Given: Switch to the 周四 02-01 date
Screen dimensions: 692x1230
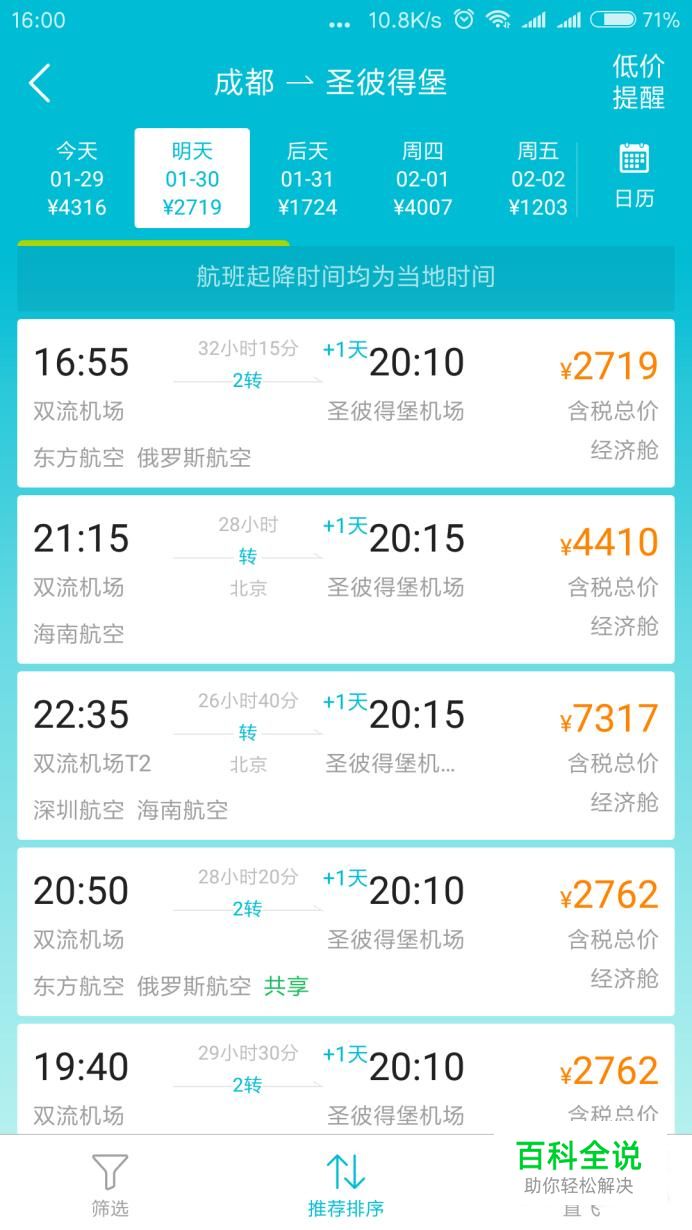Looking at the screenshot, I should pyautogui.click(x=423, y=179).
